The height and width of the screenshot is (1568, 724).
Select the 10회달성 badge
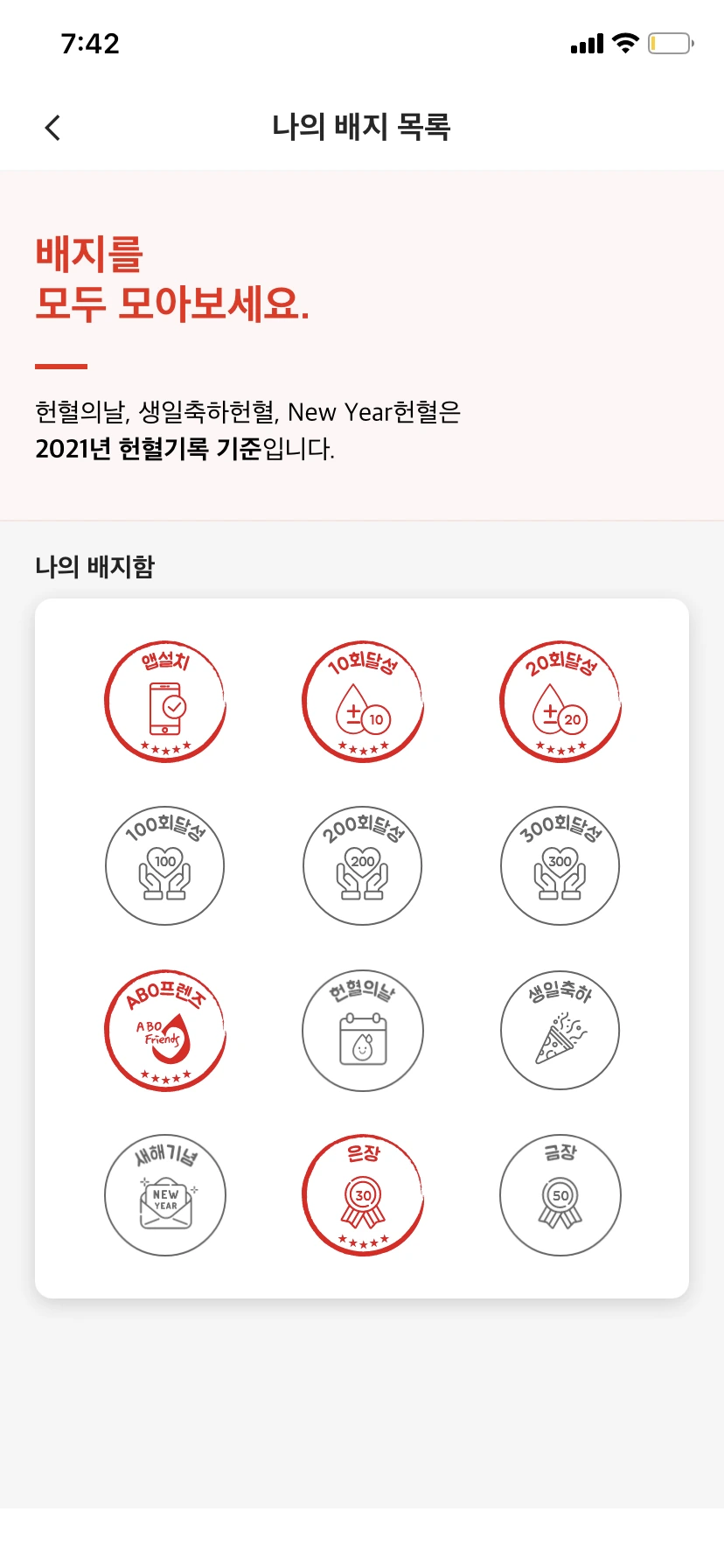363,702
